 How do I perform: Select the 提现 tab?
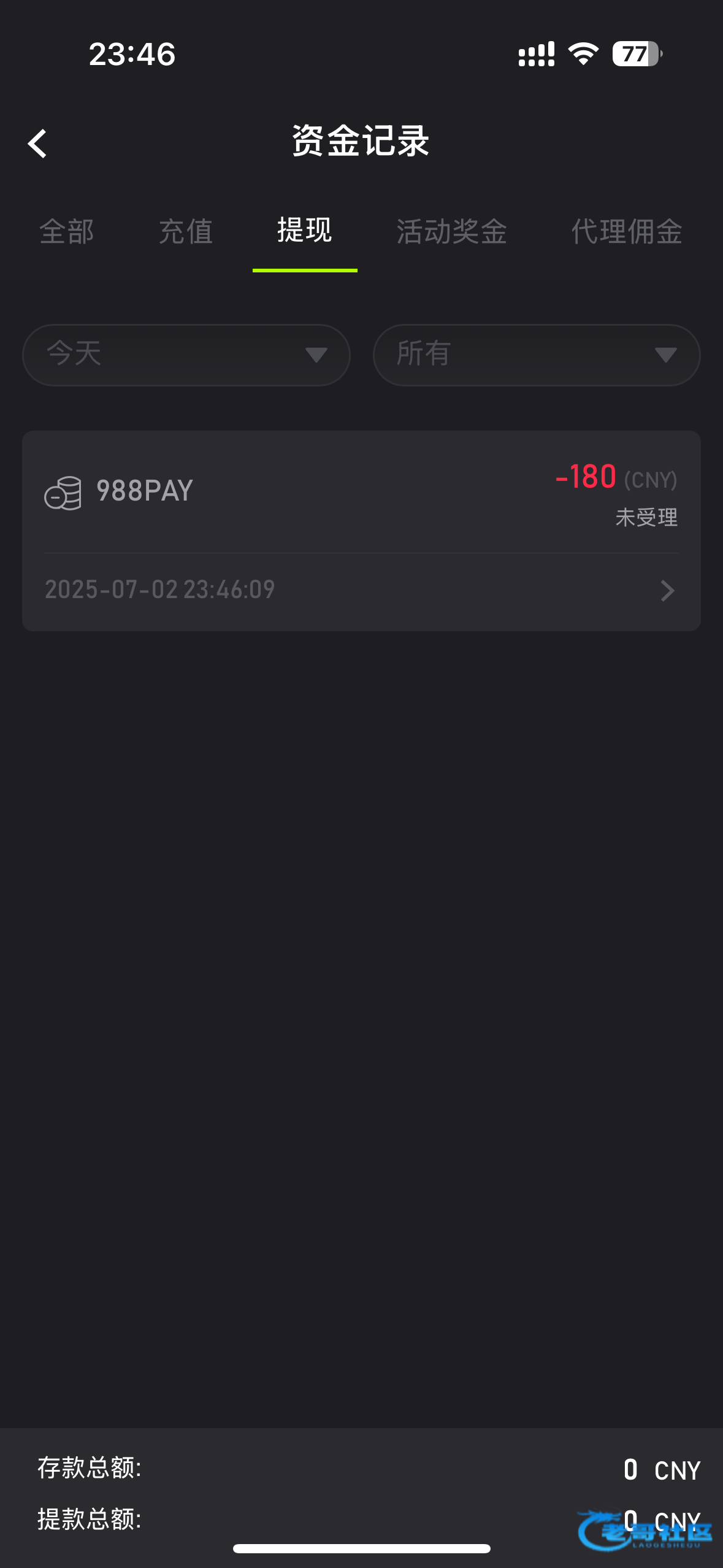point(304,232)
